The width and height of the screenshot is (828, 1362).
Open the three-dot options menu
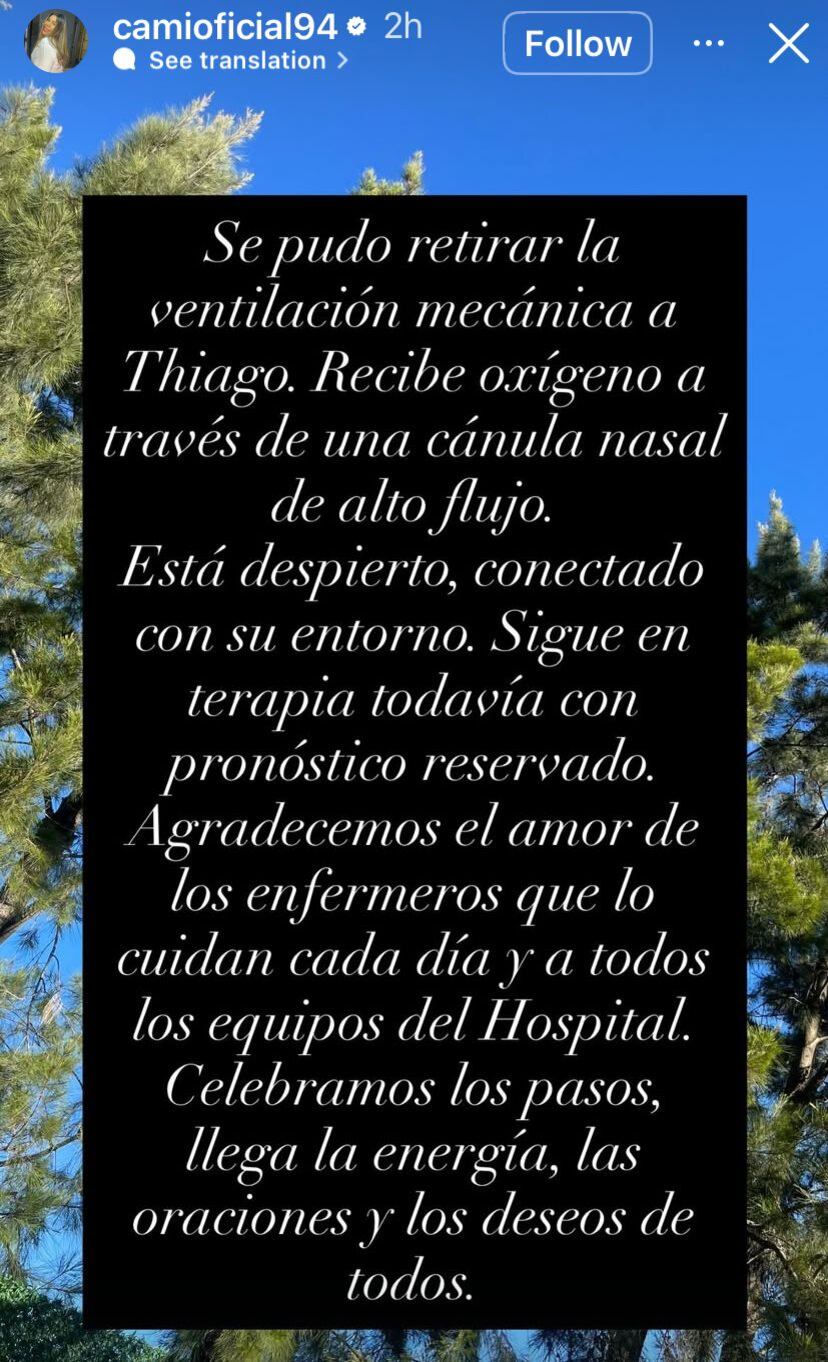pyautogui.click(x=708, y=43)
